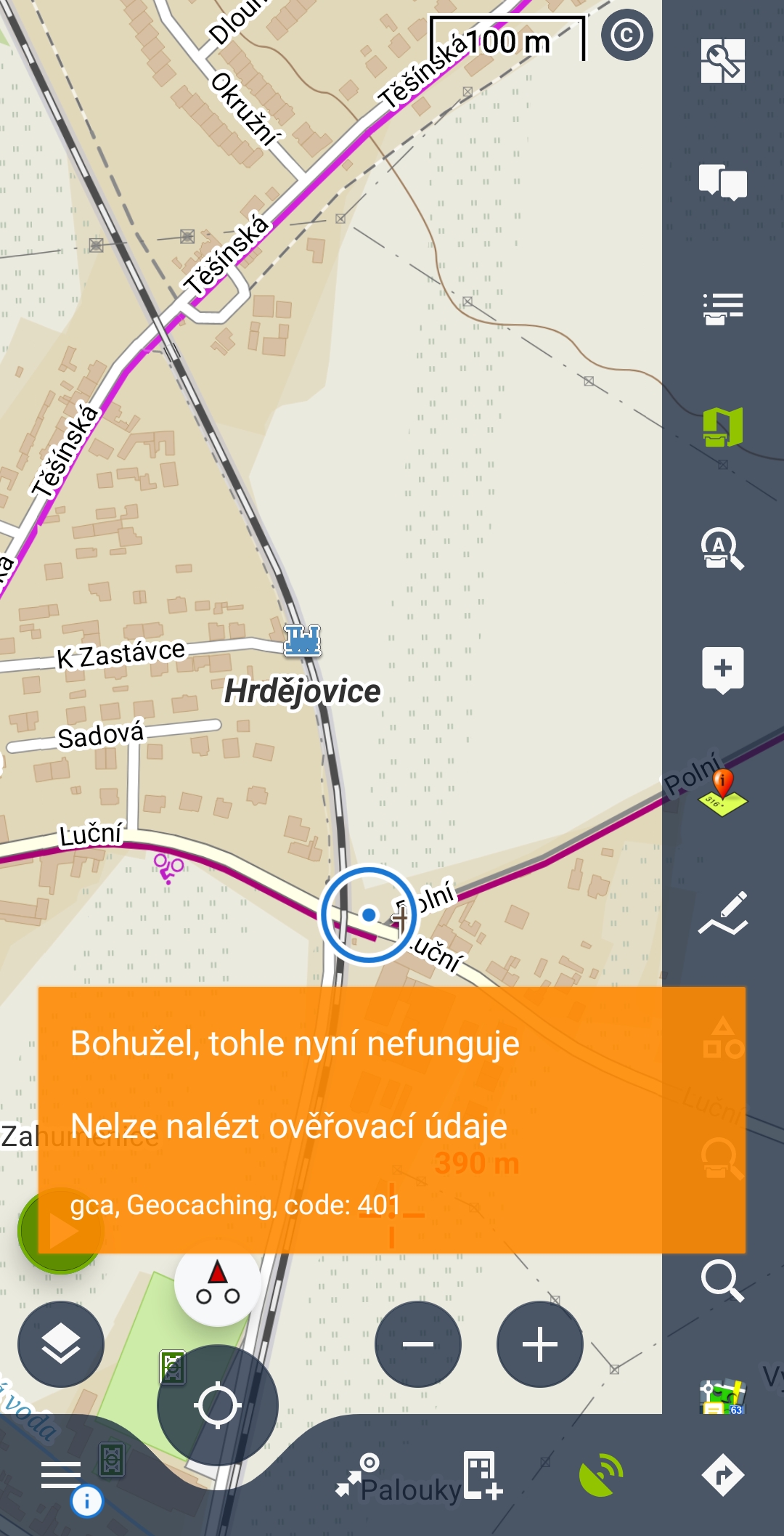Screen dimensions: 784x1536
Task: Open navigation direction arrow icon
Action: pos(722,1475)
